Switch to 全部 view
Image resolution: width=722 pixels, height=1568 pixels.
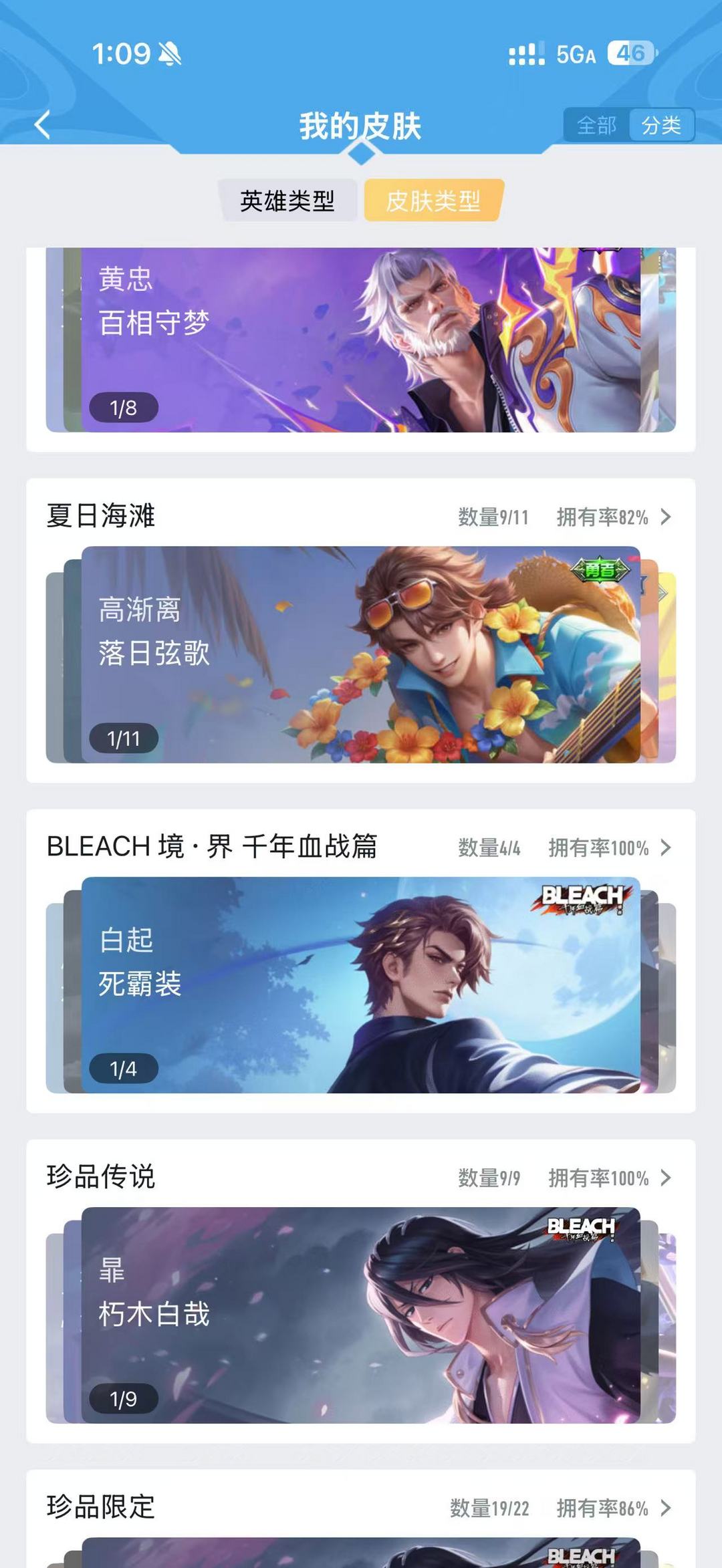pyautogui.click(x=597, y=126)
